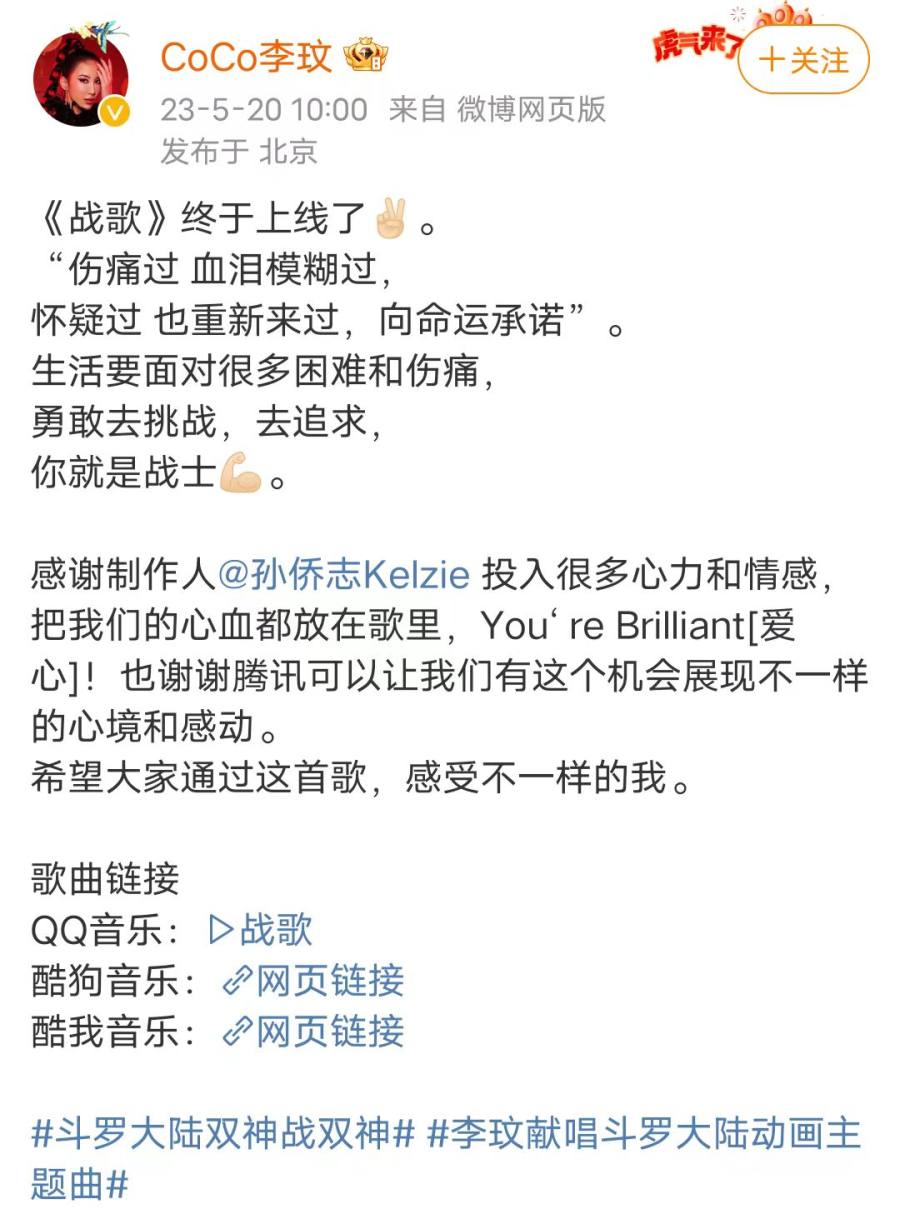The width and height of the screenshot is (900, 1214).
Task: Open the 酷我音乐 网页链接
Action: 313,1031
